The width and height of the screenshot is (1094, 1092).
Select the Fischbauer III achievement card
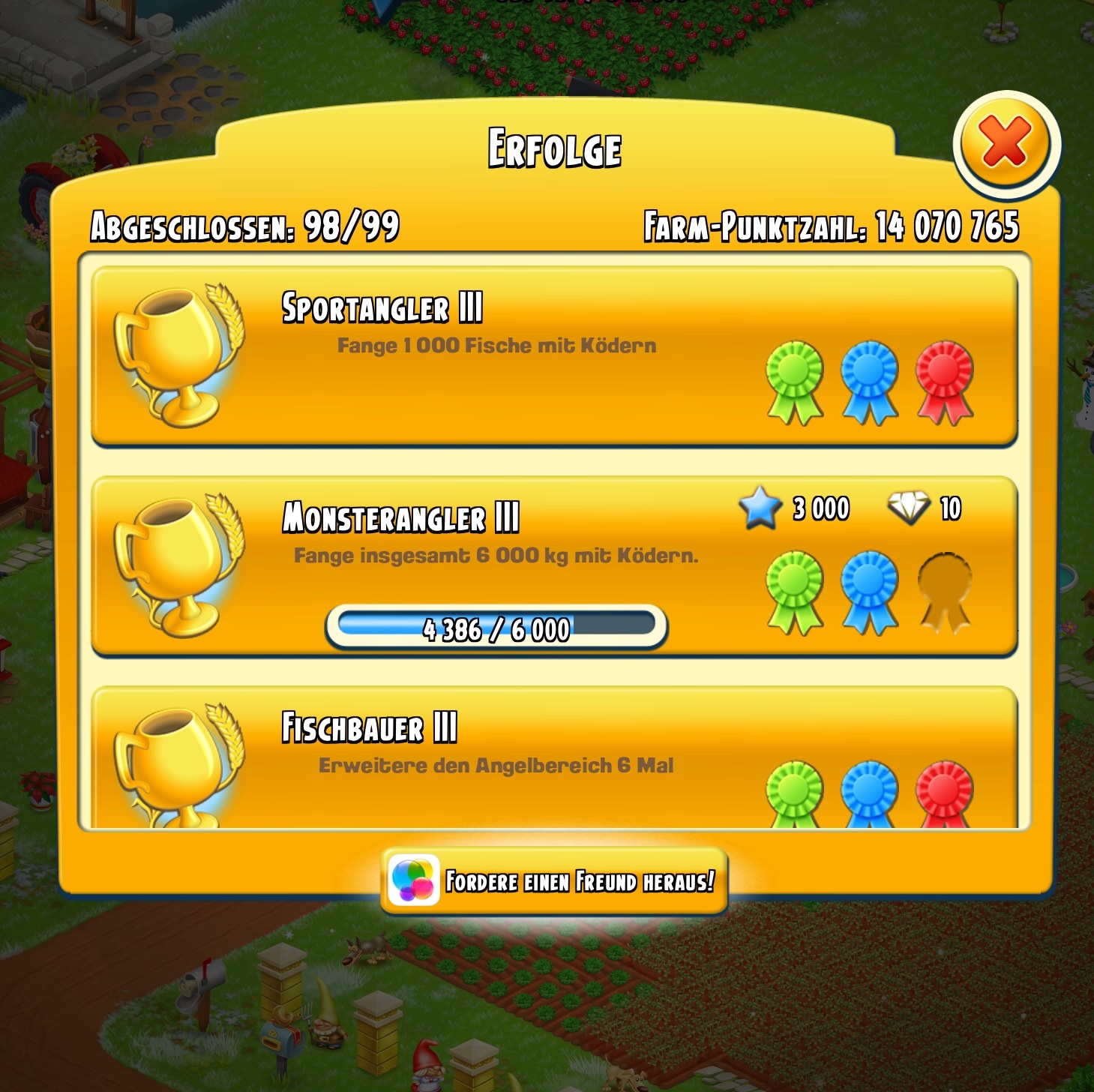(x=554, y=757)
